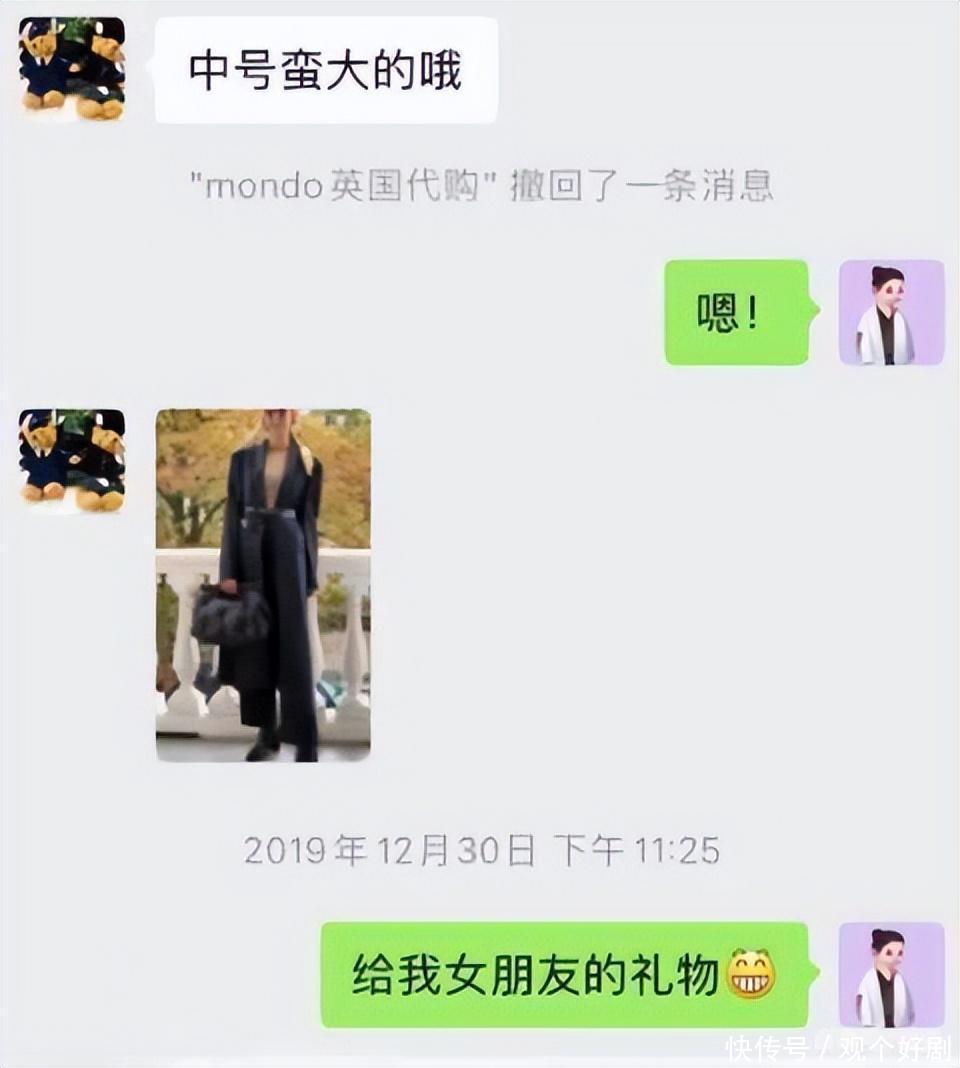
Task: Open the coat photo sent in chat
Action: pyautogui.click(x=263, y=585)
